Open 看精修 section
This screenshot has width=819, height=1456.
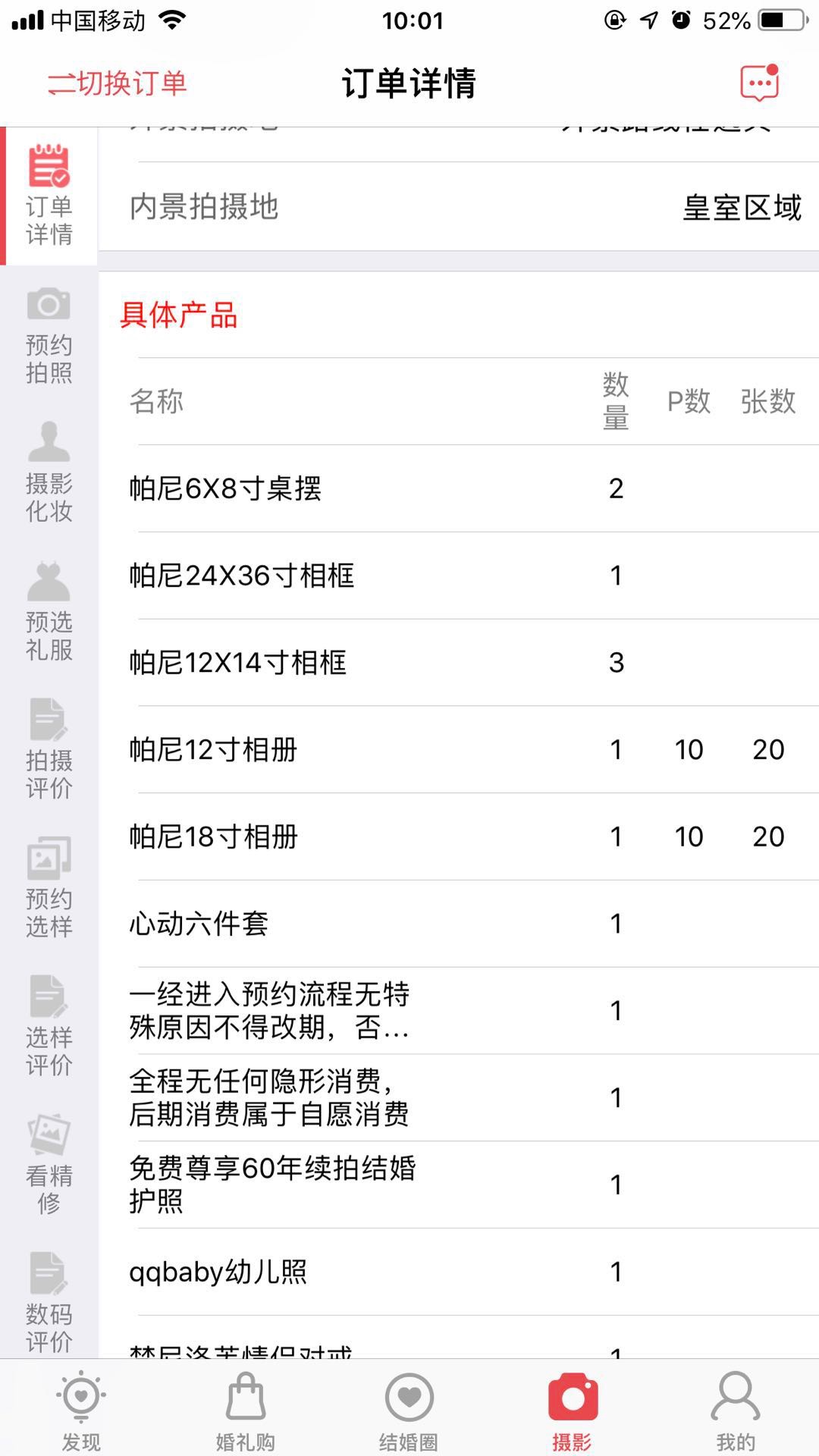[x=49, y=1164]
